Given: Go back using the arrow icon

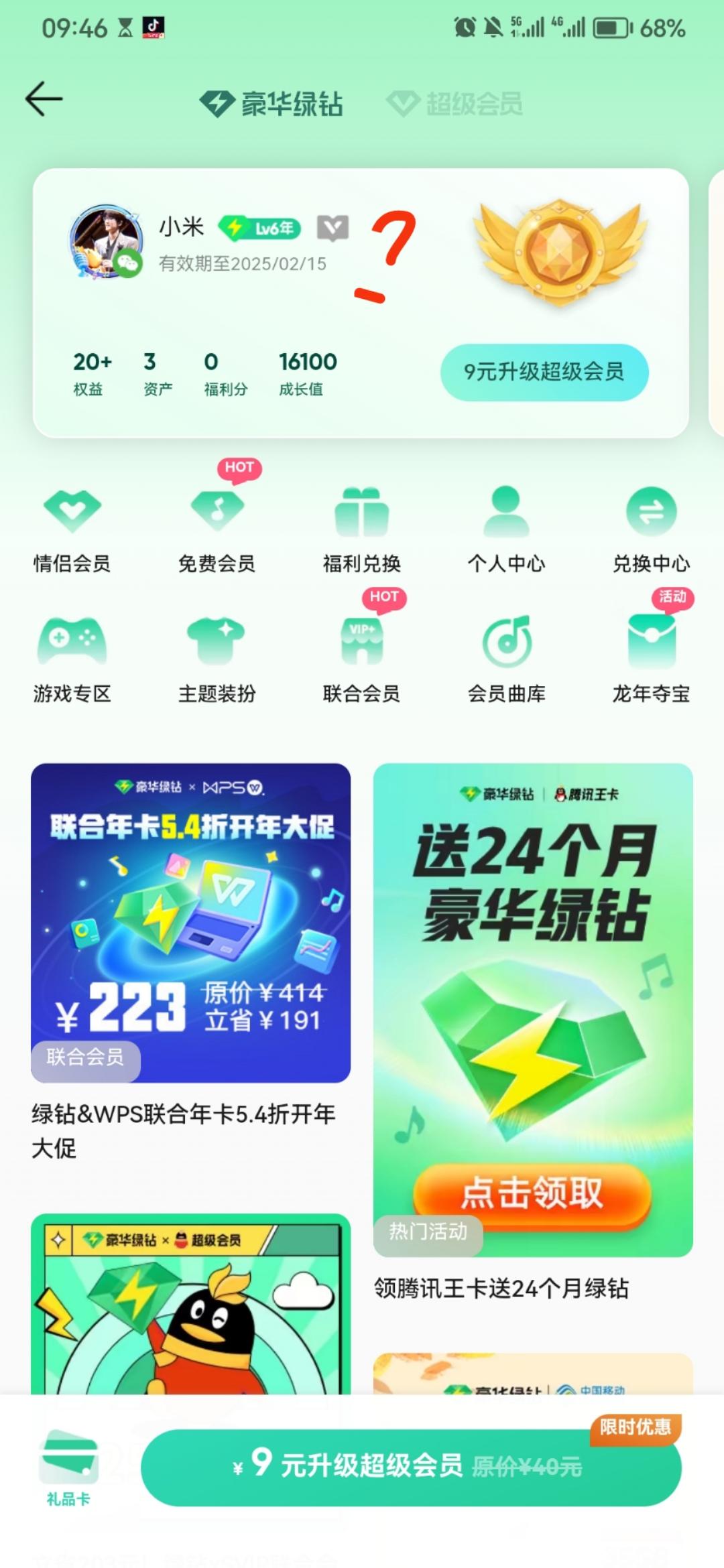Looking at the screenshot, I should pyautogui.click(x=44, y=99).
